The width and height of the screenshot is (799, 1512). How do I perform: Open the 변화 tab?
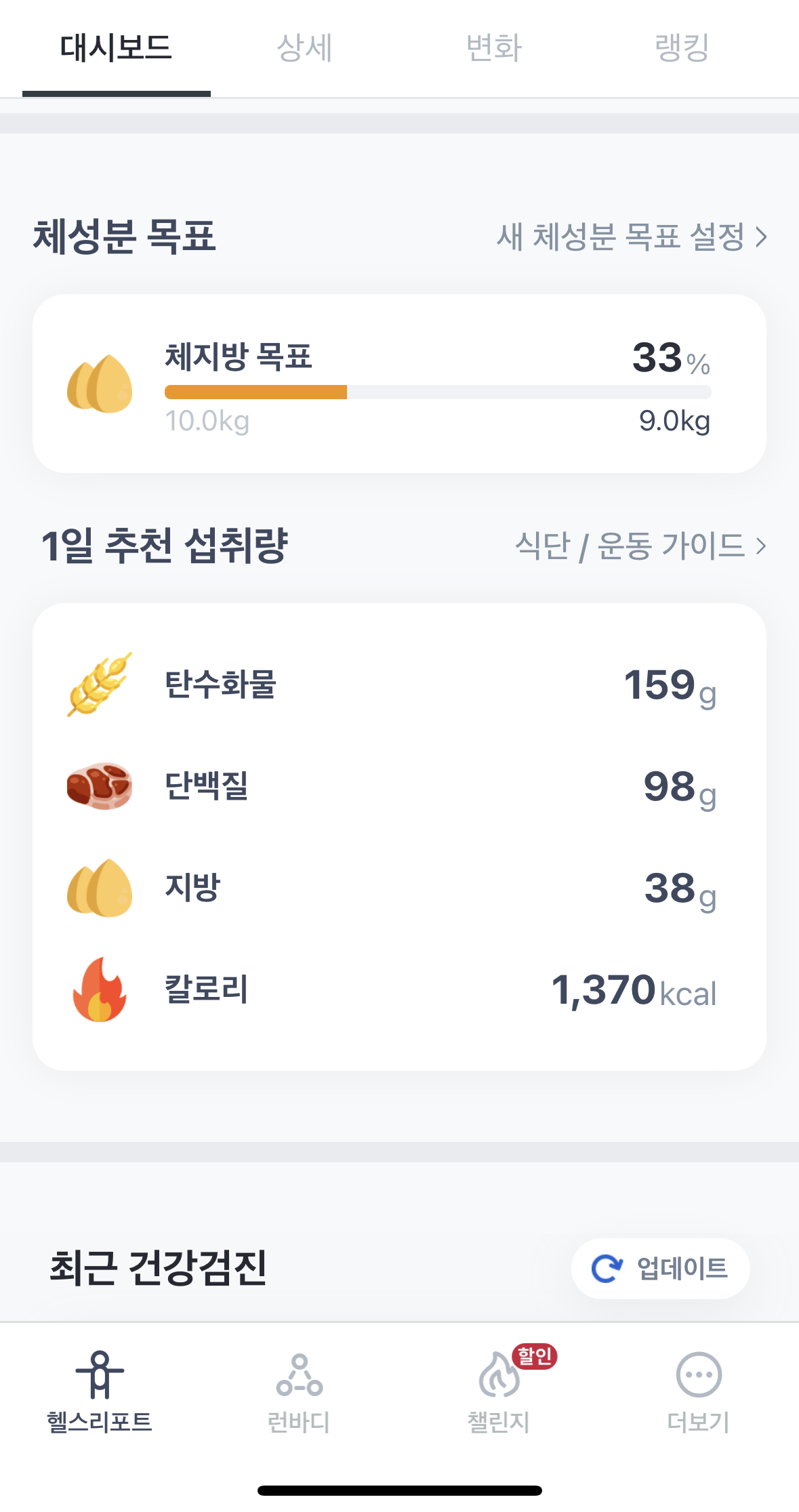(493, 48)
